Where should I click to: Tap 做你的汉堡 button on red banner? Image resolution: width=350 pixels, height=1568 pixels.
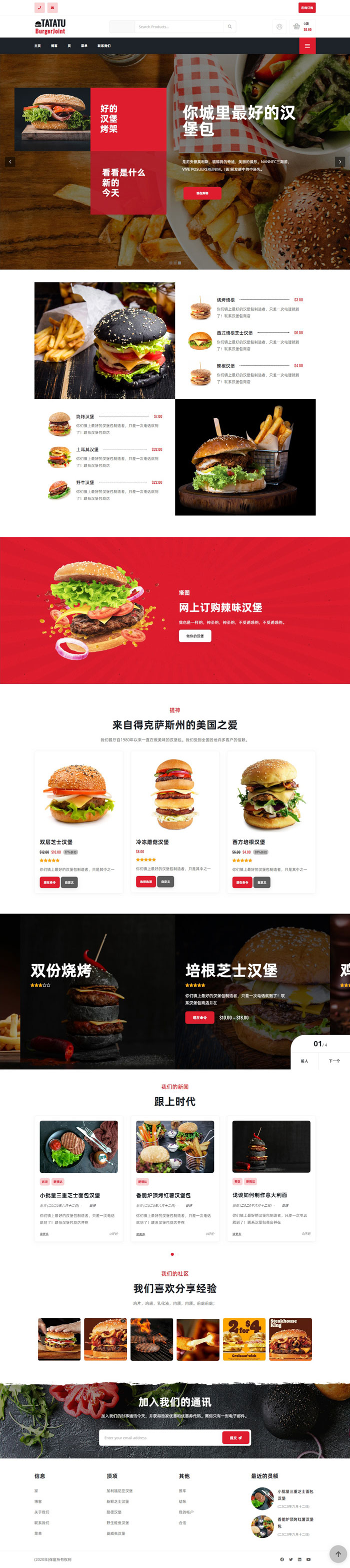(195, 635)
